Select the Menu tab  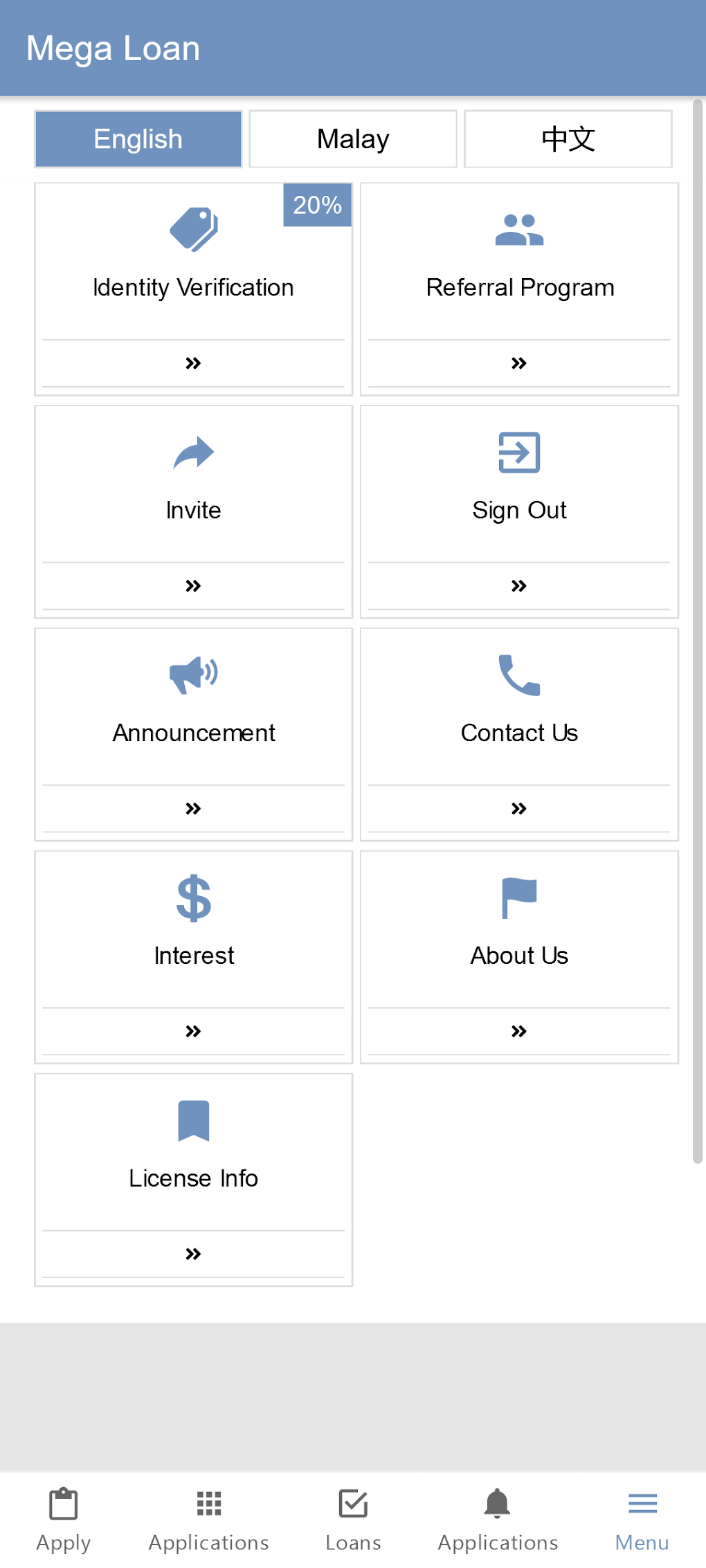(x=642, y=1520)
